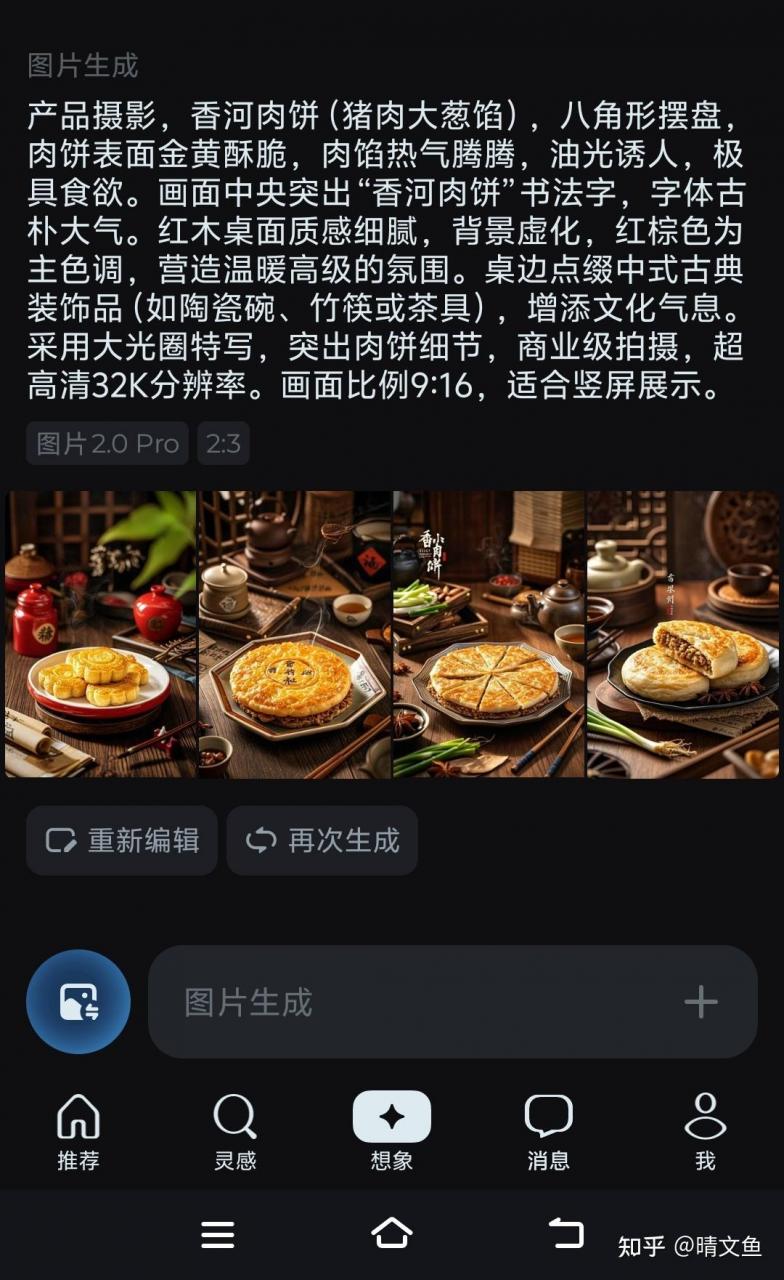784x1280 pixels.
Task: Go to the system home screen
Action: click(x=392, y=1233)
